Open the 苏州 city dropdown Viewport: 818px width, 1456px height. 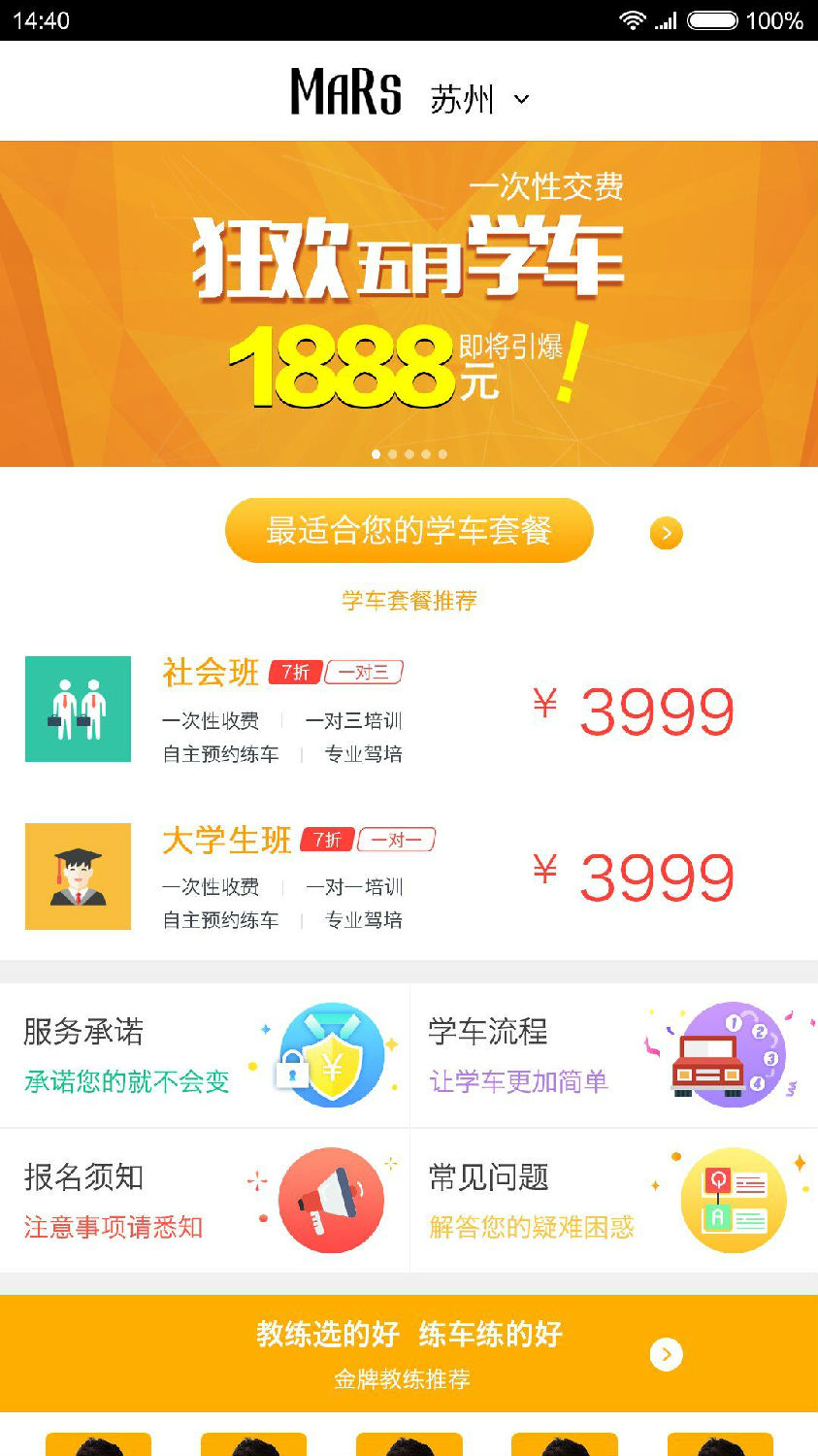click(479, 99)
